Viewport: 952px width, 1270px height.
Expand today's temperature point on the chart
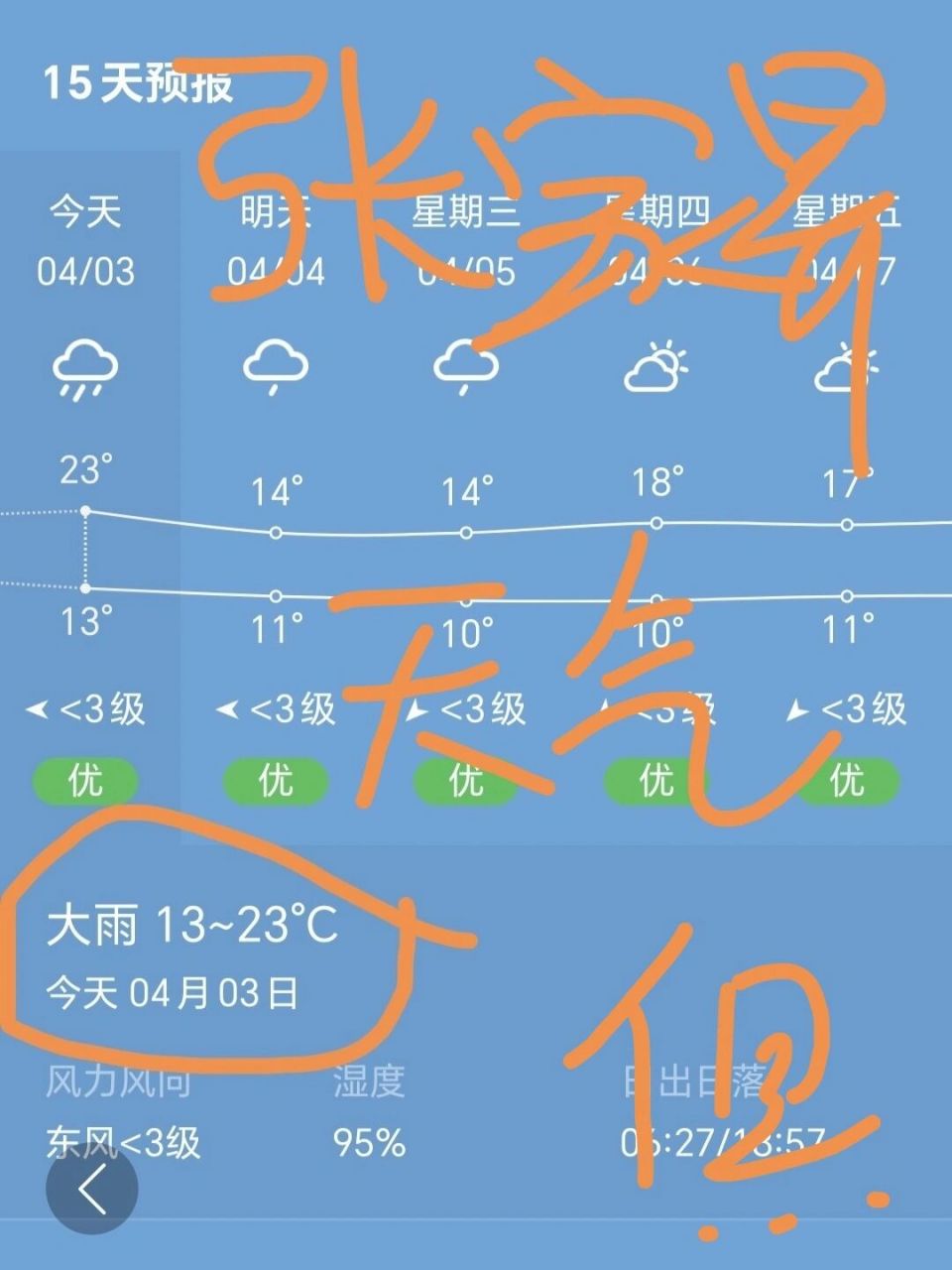[x=87, y=509]
